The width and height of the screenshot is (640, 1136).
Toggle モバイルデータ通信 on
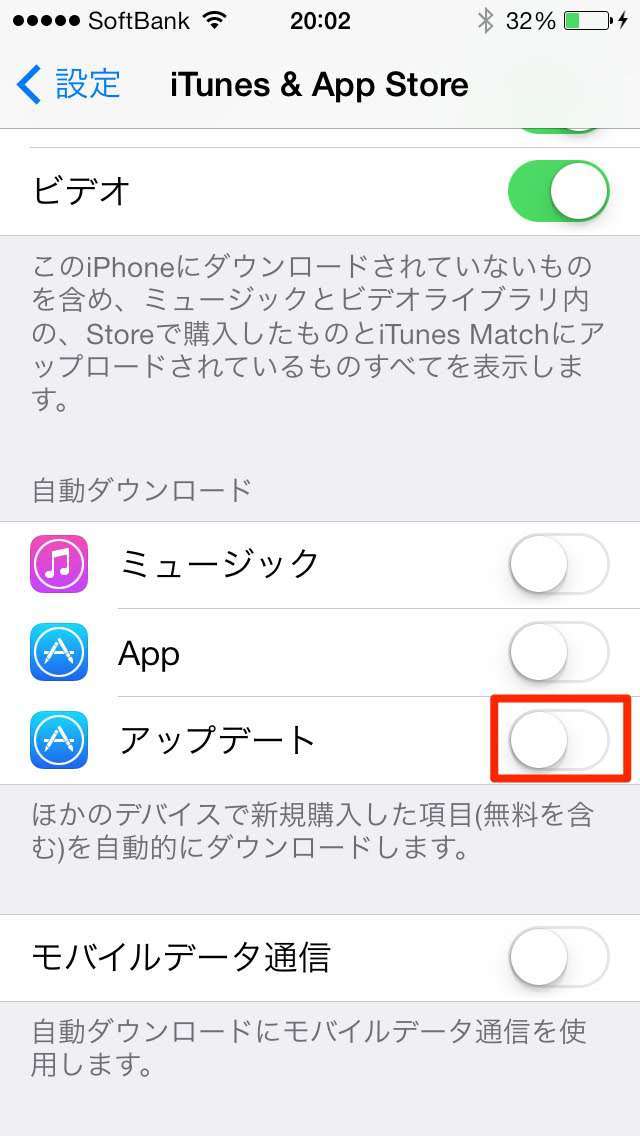point(558,958)
